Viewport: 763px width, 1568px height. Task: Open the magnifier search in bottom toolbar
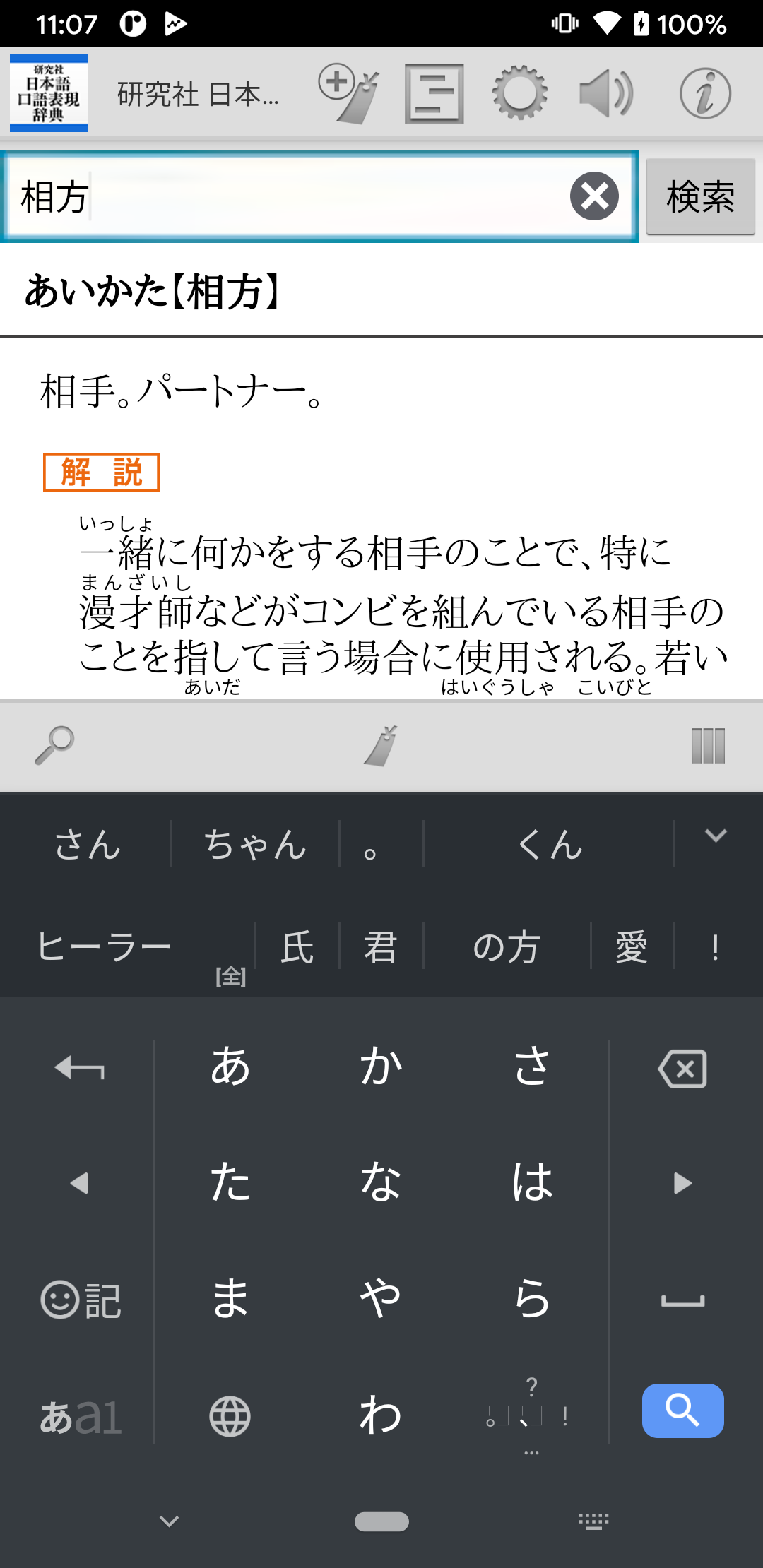(54, 746)
